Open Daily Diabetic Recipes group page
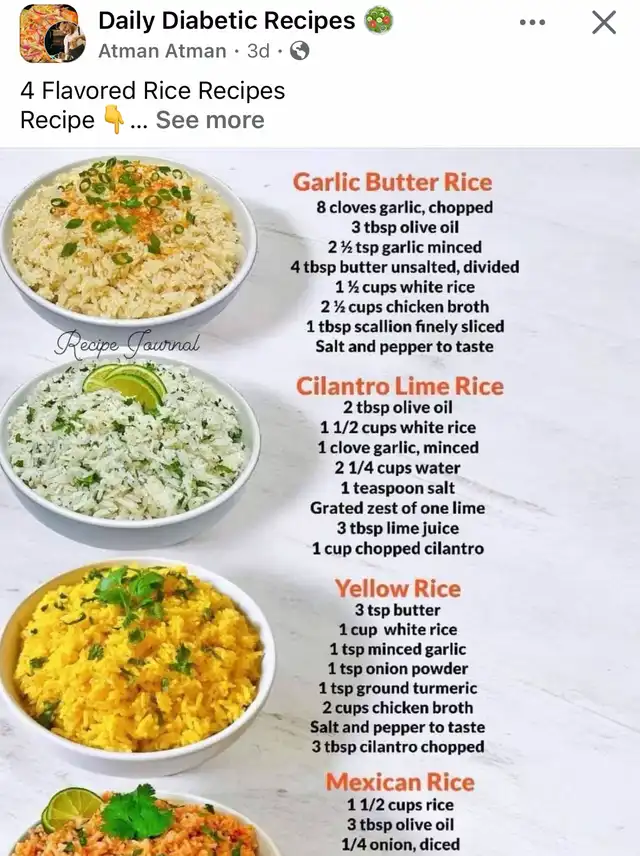 (x=226, y=20)
